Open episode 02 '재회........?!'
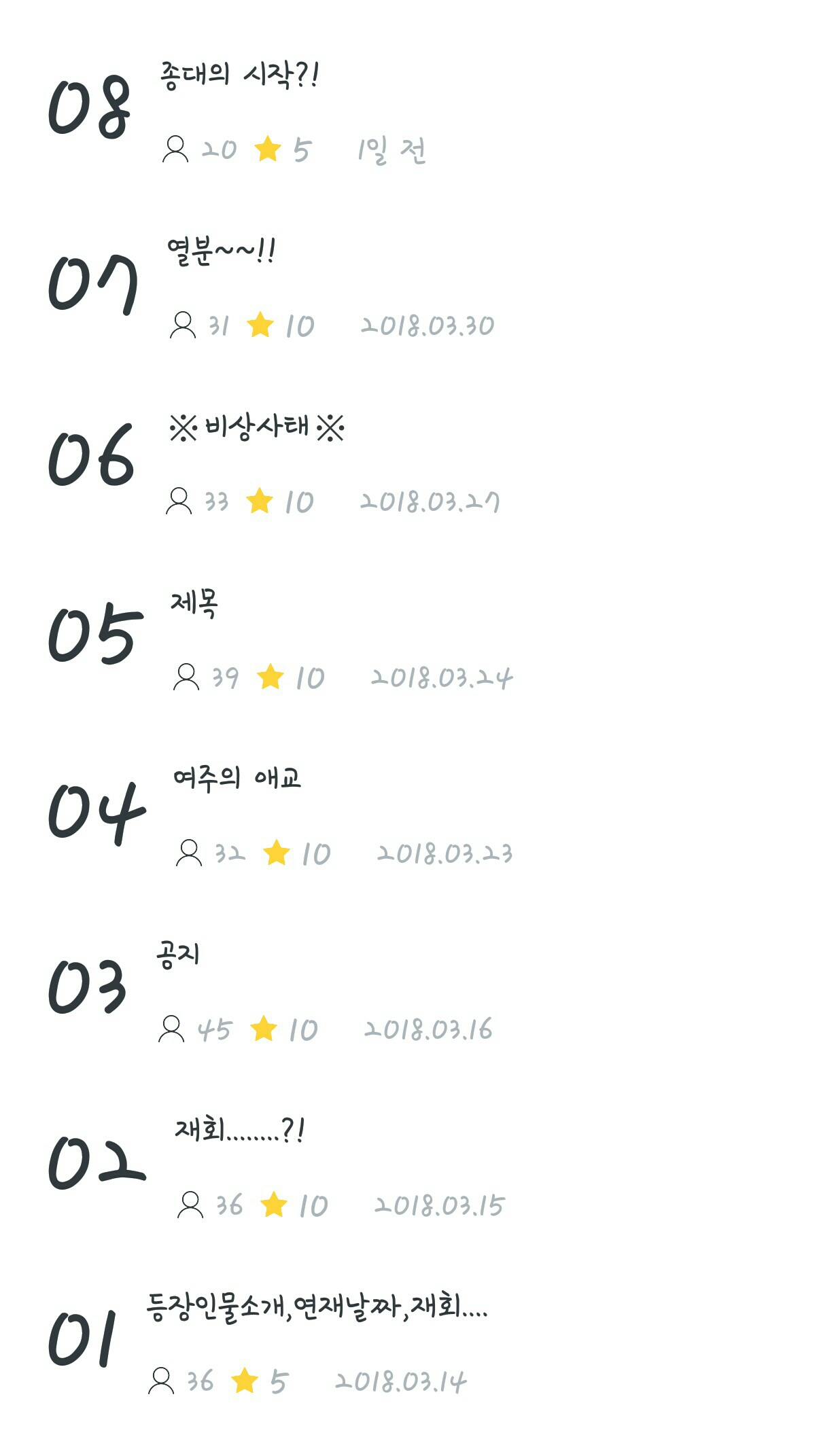 [x=239, y=1130]
